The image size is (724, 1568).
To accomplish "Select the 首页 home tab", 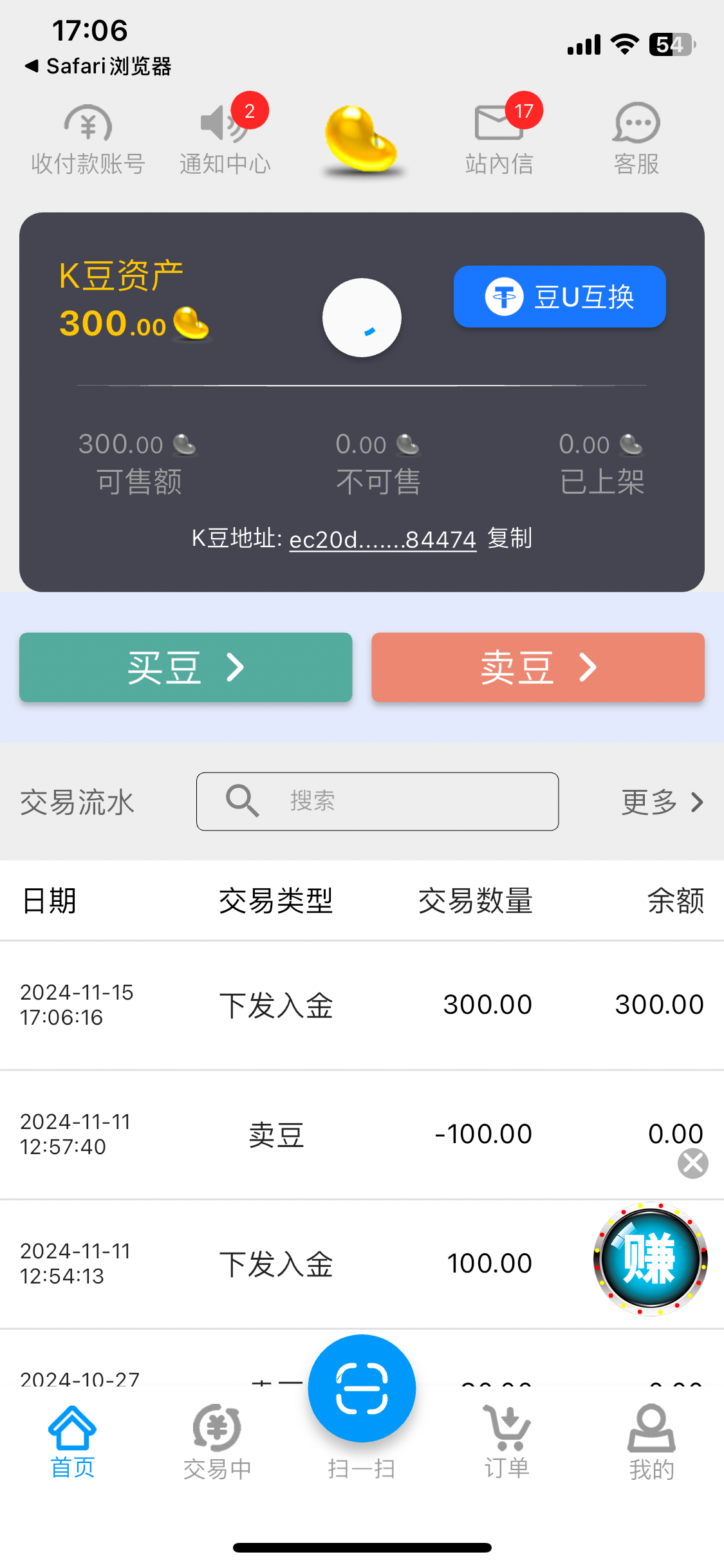I will 72,1442.
